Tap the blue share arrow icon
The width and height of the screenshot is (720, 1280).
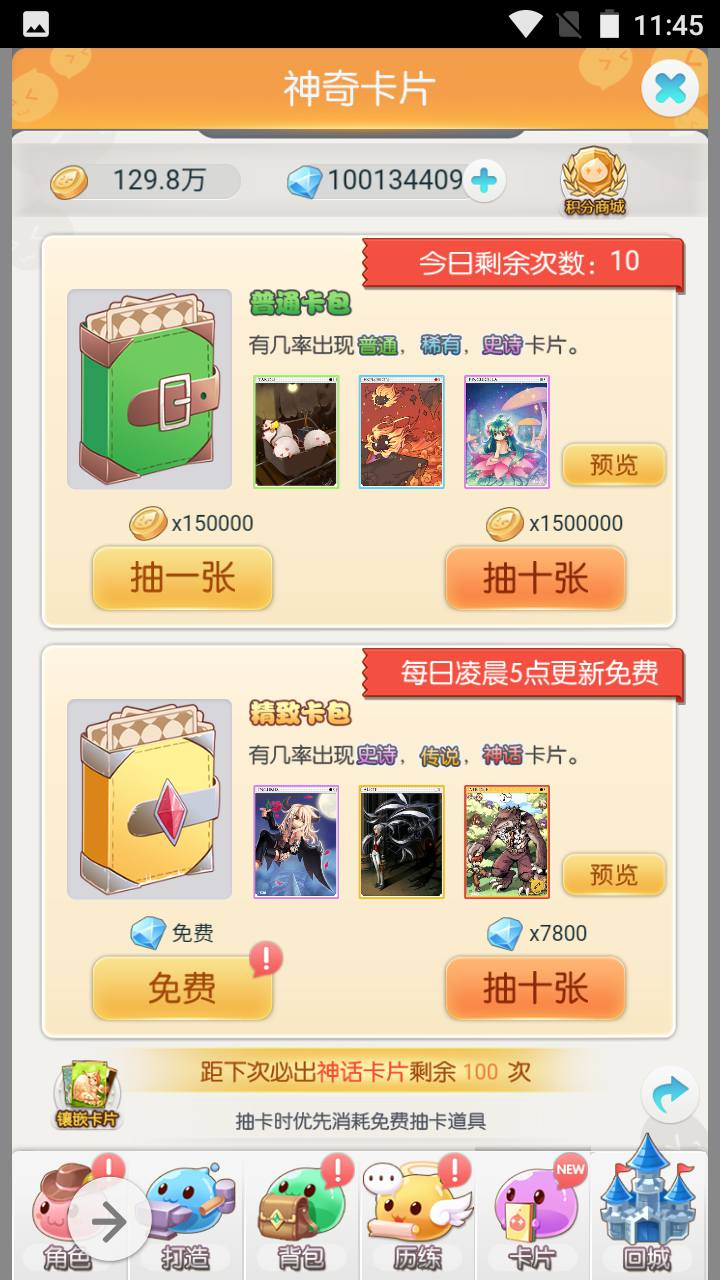click(669, 1096)
